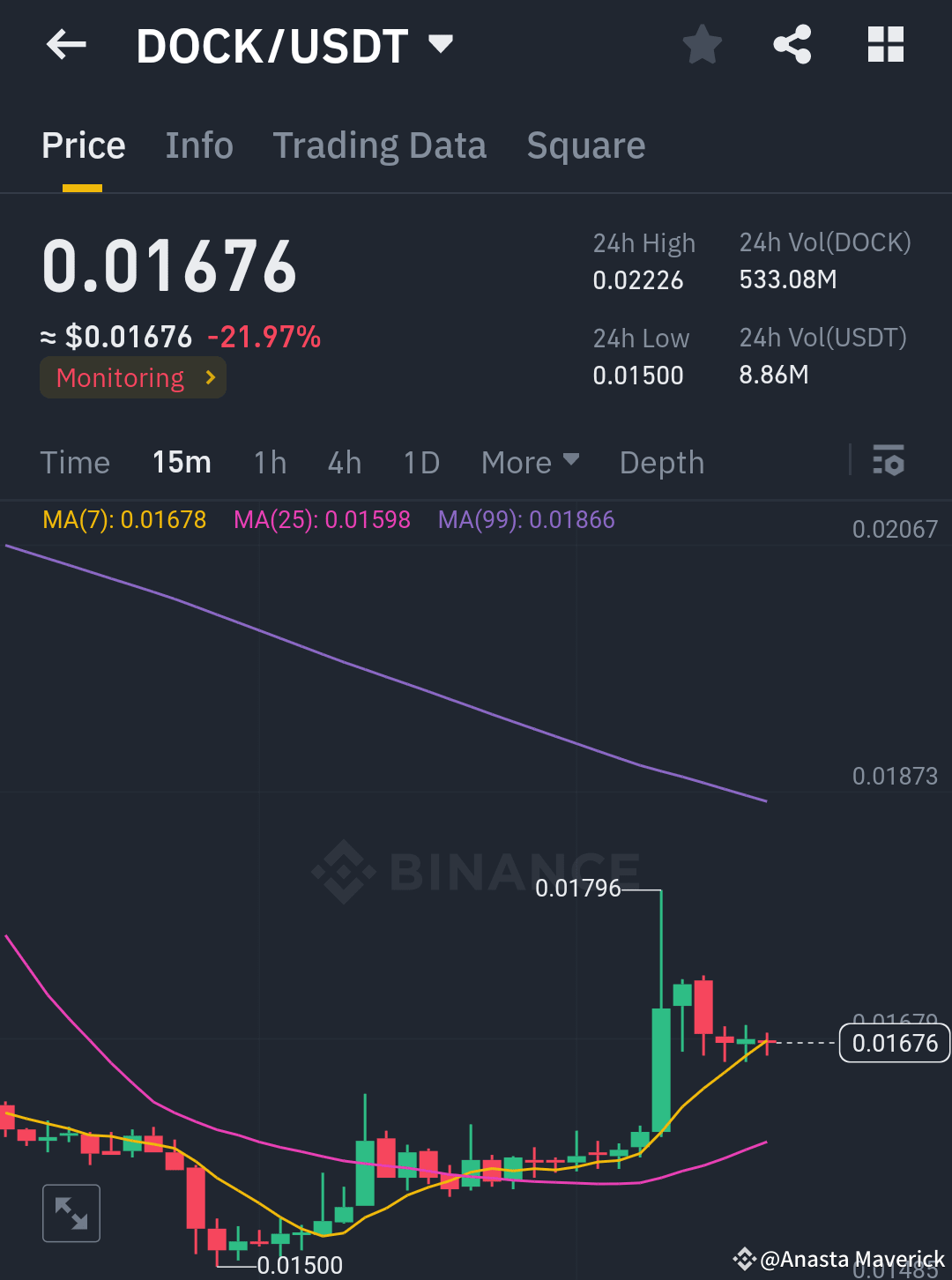952x1280 pixels.
Task: Tap the Binance diamond icon near watermark credit
Action: [x=745, y=1258]
